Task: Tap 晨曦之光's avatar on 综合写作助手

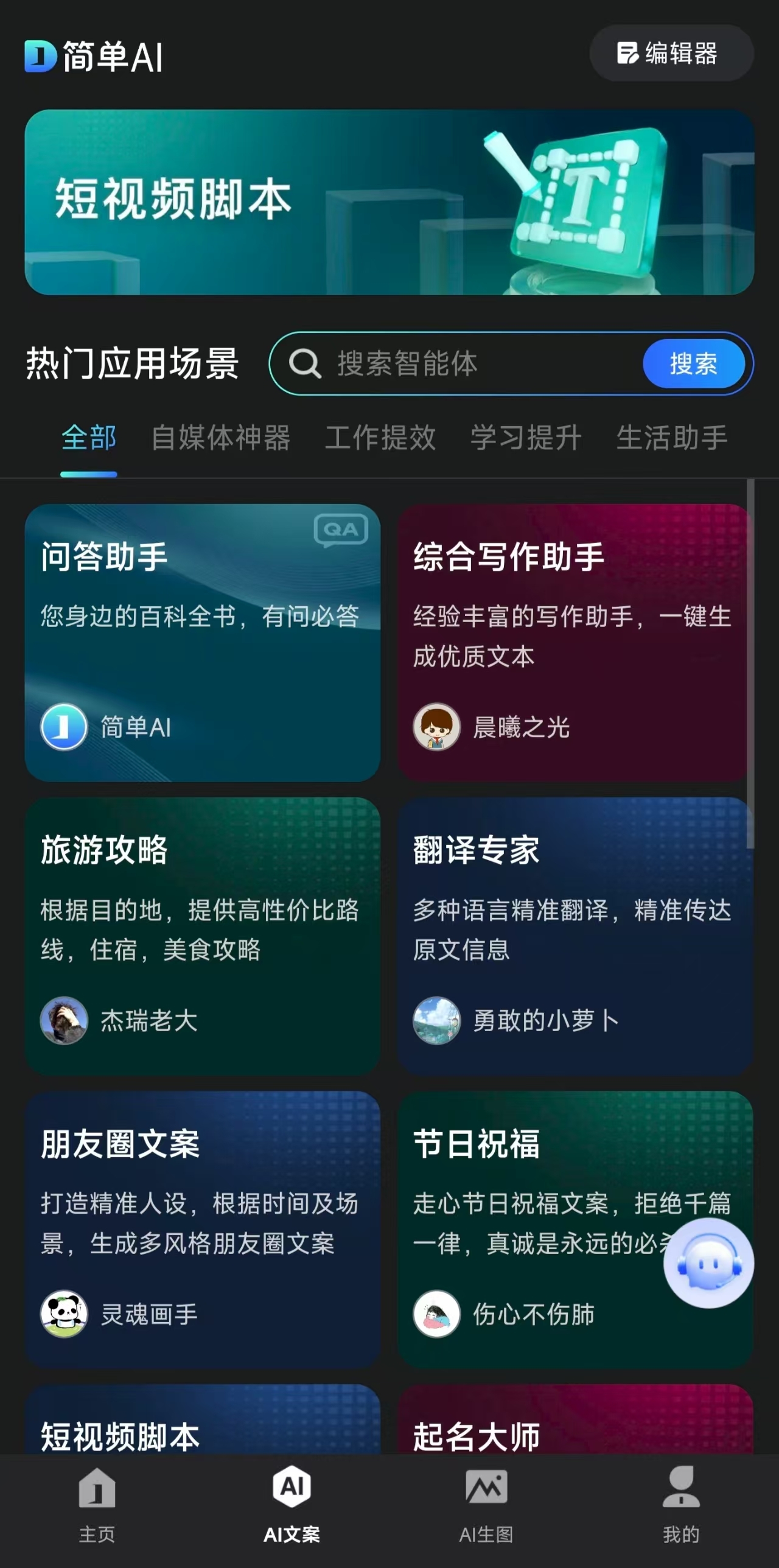Action: coord(437,727)
